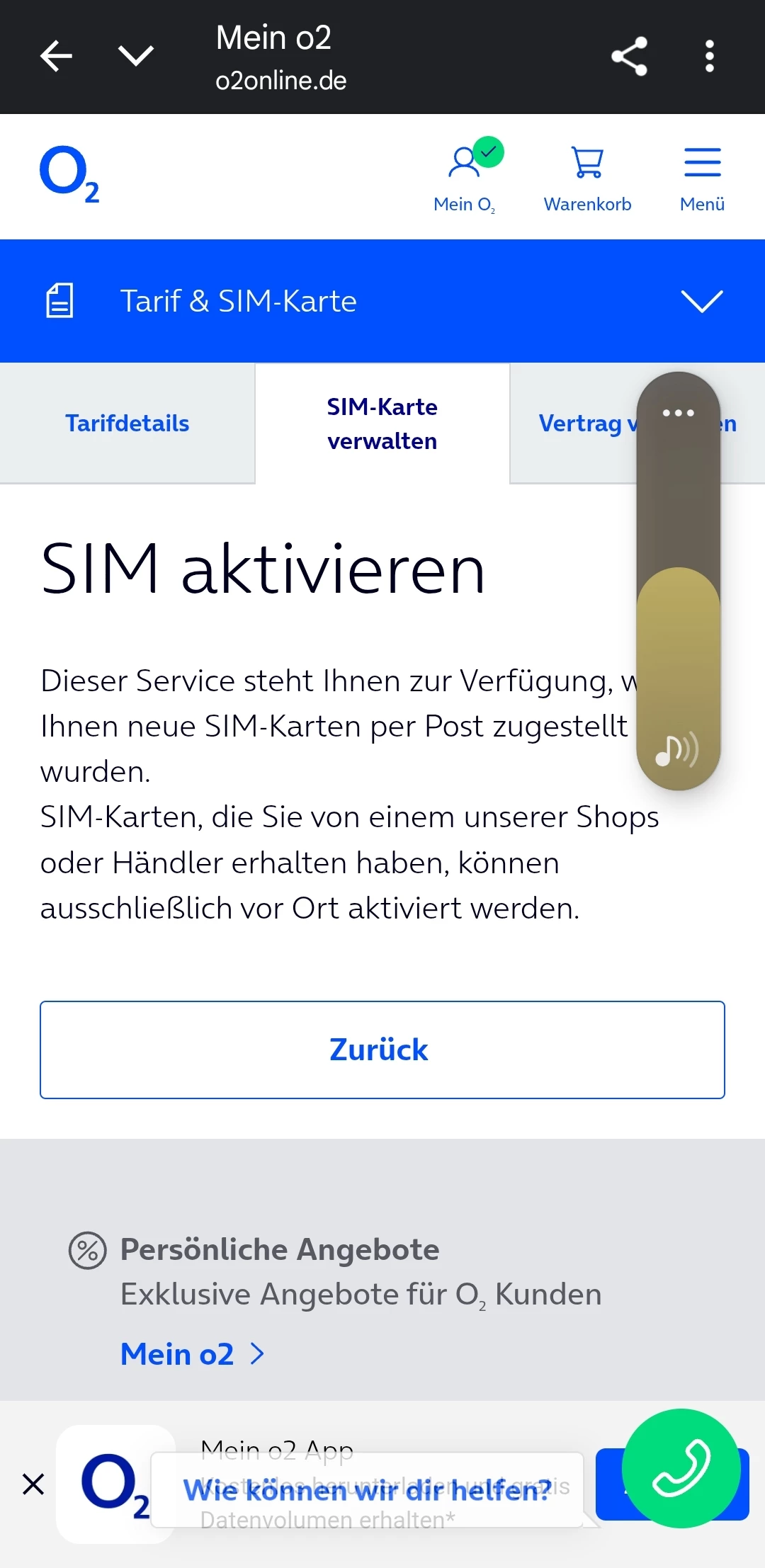
Task: Expand the Tarif & SIM-Karte dropdown
Action: pyautogui.click(x=701, y=301)
